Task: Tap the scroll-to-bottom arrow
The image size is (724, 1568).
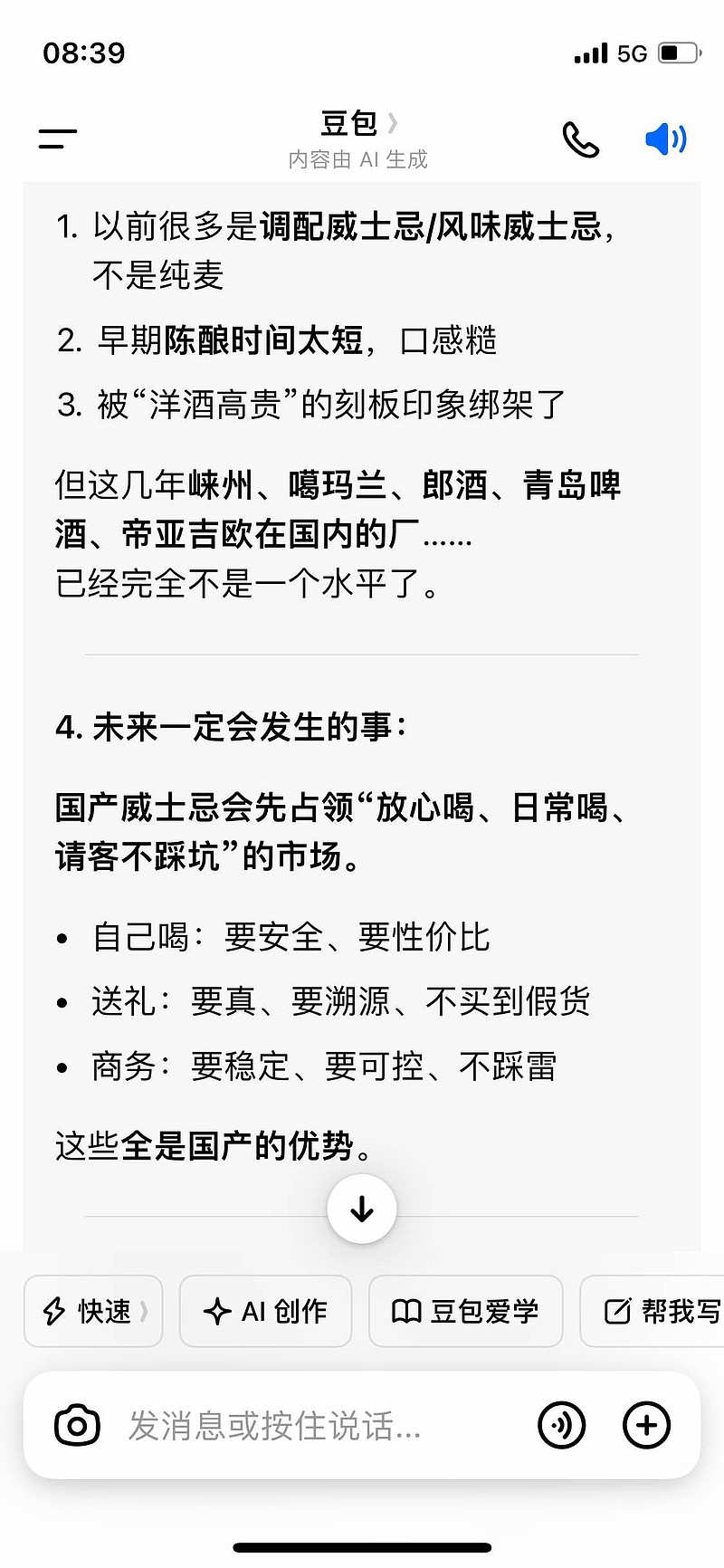Action: tap(361, 1208)
